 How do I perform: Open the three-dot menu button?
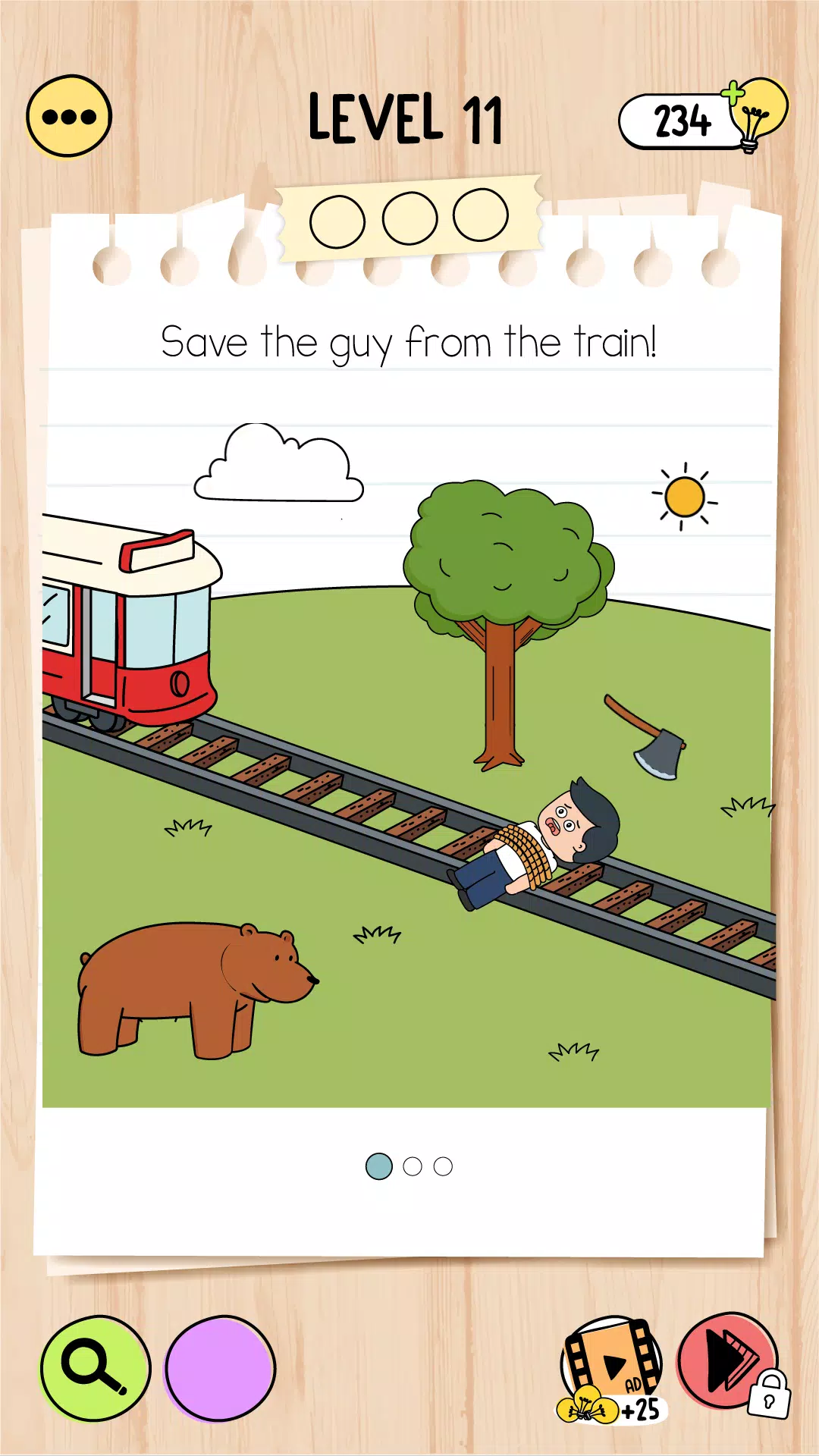[69, 117]
